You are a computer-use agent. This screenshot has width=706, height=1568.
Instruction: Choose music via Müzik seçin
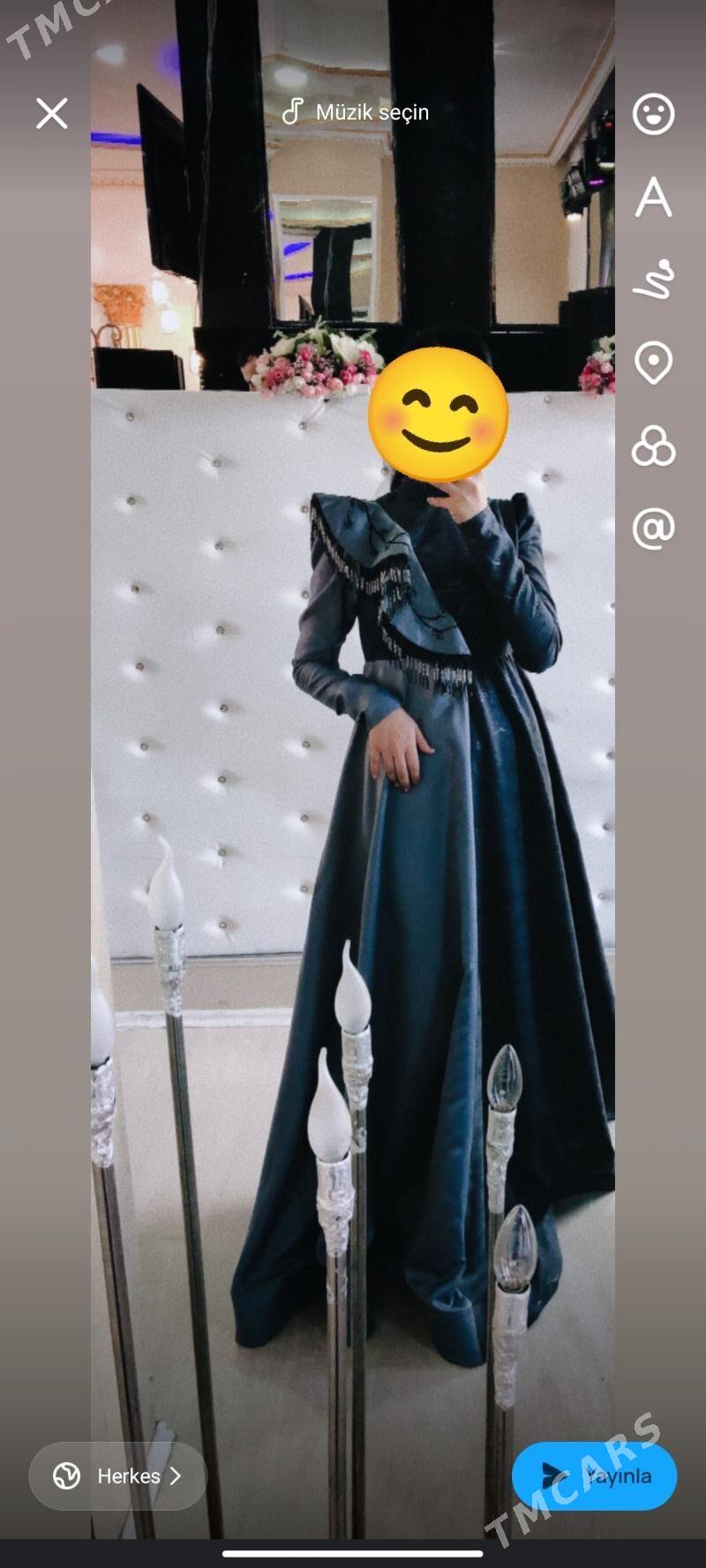[x=356, y=112]
